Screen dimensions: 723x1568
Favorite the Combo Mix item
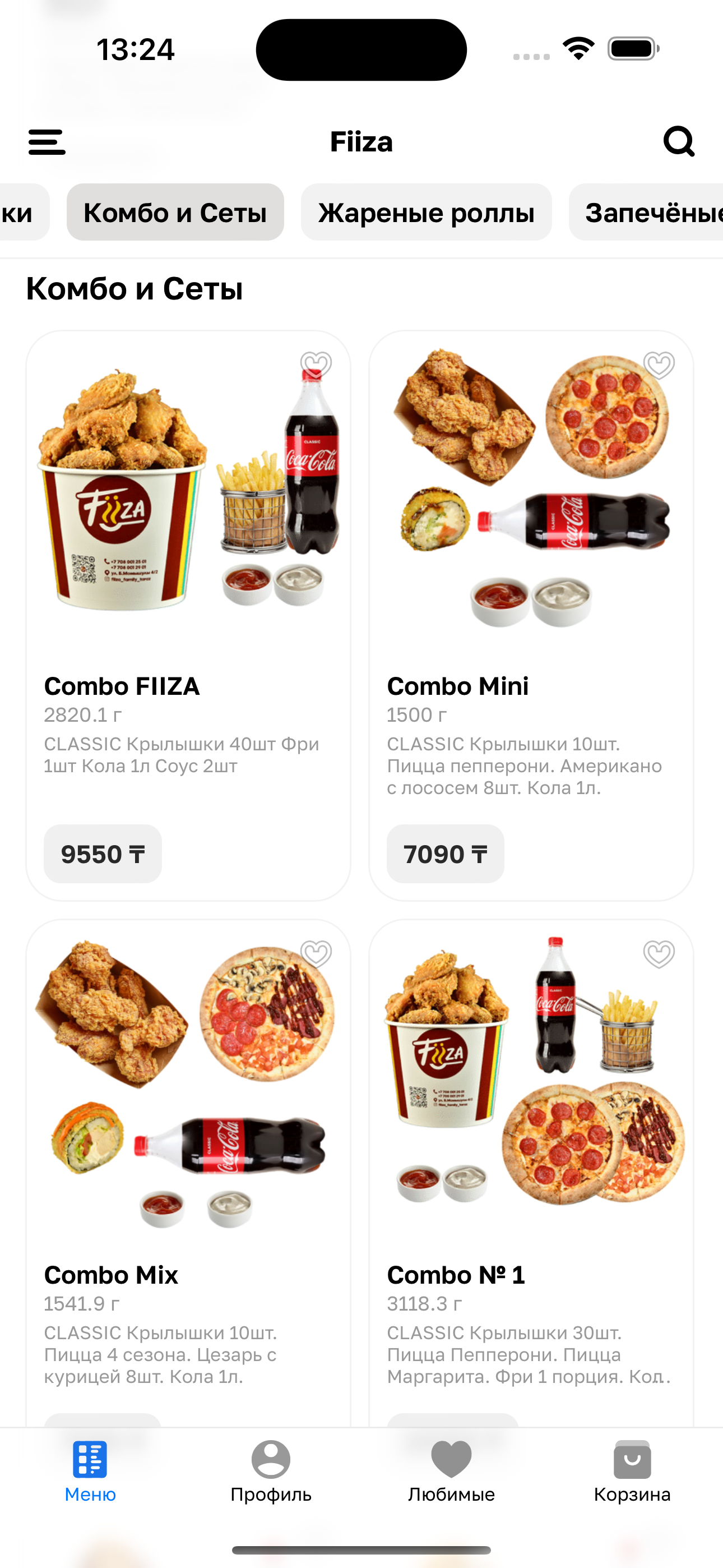(316, 954)
